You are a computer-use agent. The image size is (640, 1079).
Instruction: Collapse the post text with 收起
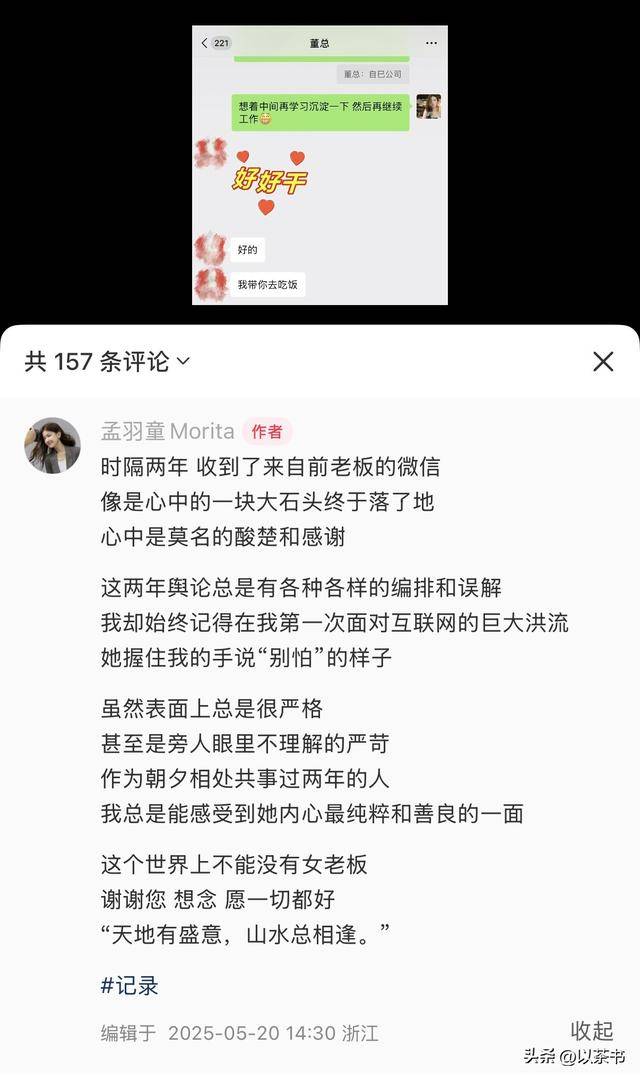[591, 1030]
